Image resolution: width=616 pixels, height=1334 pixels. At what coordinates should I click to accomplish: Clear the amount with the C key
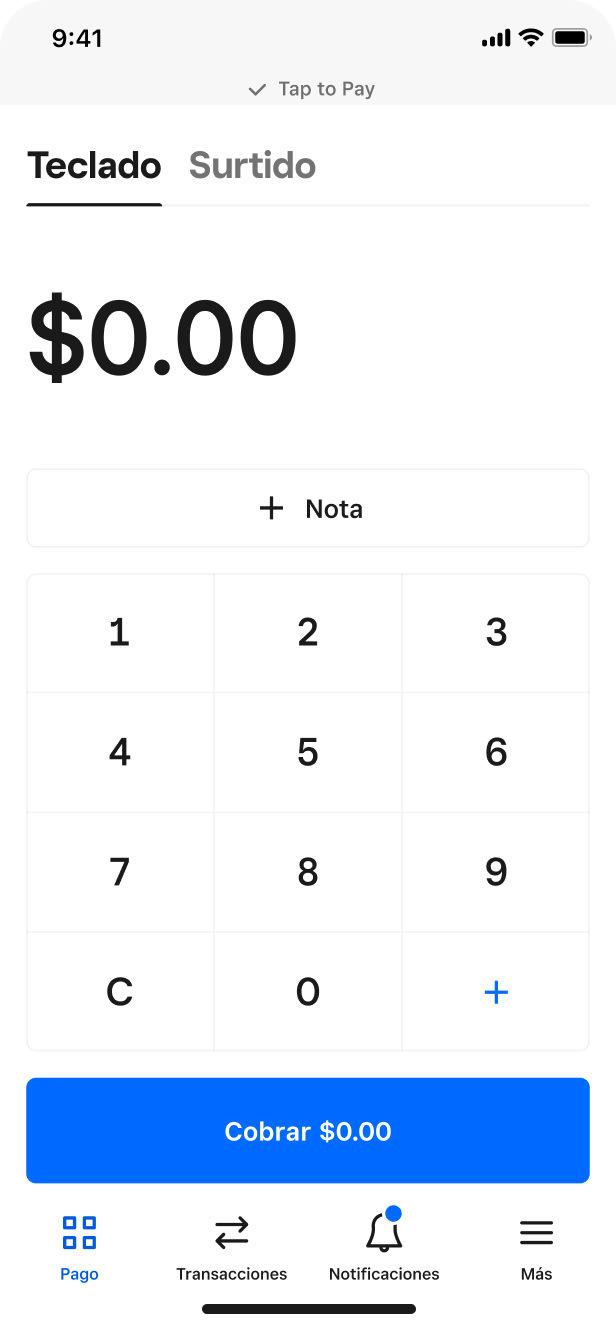click(x=120, y=992)
